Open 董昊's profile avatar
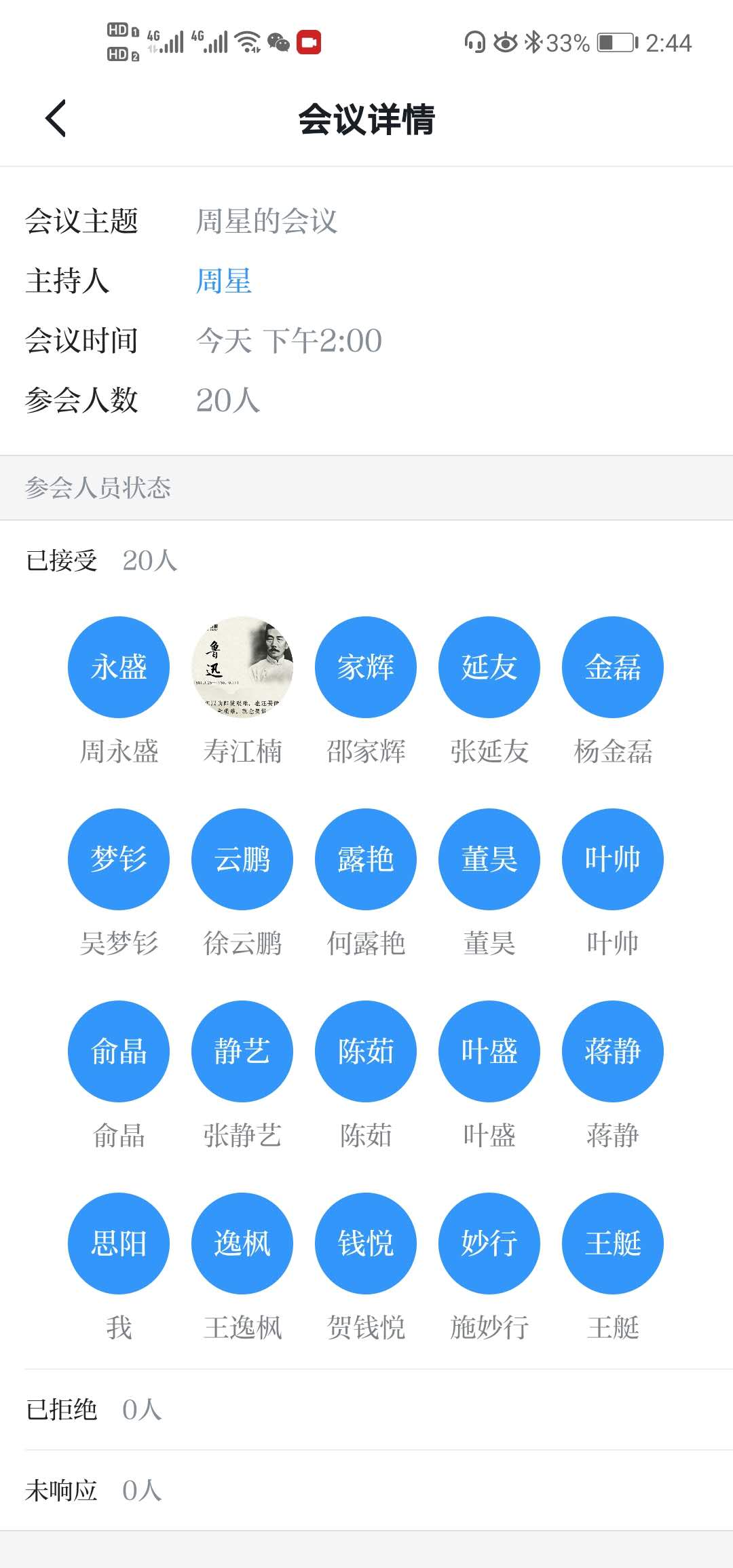The height and width of the screenshot is (1568, 733). [x=489, y=859]
